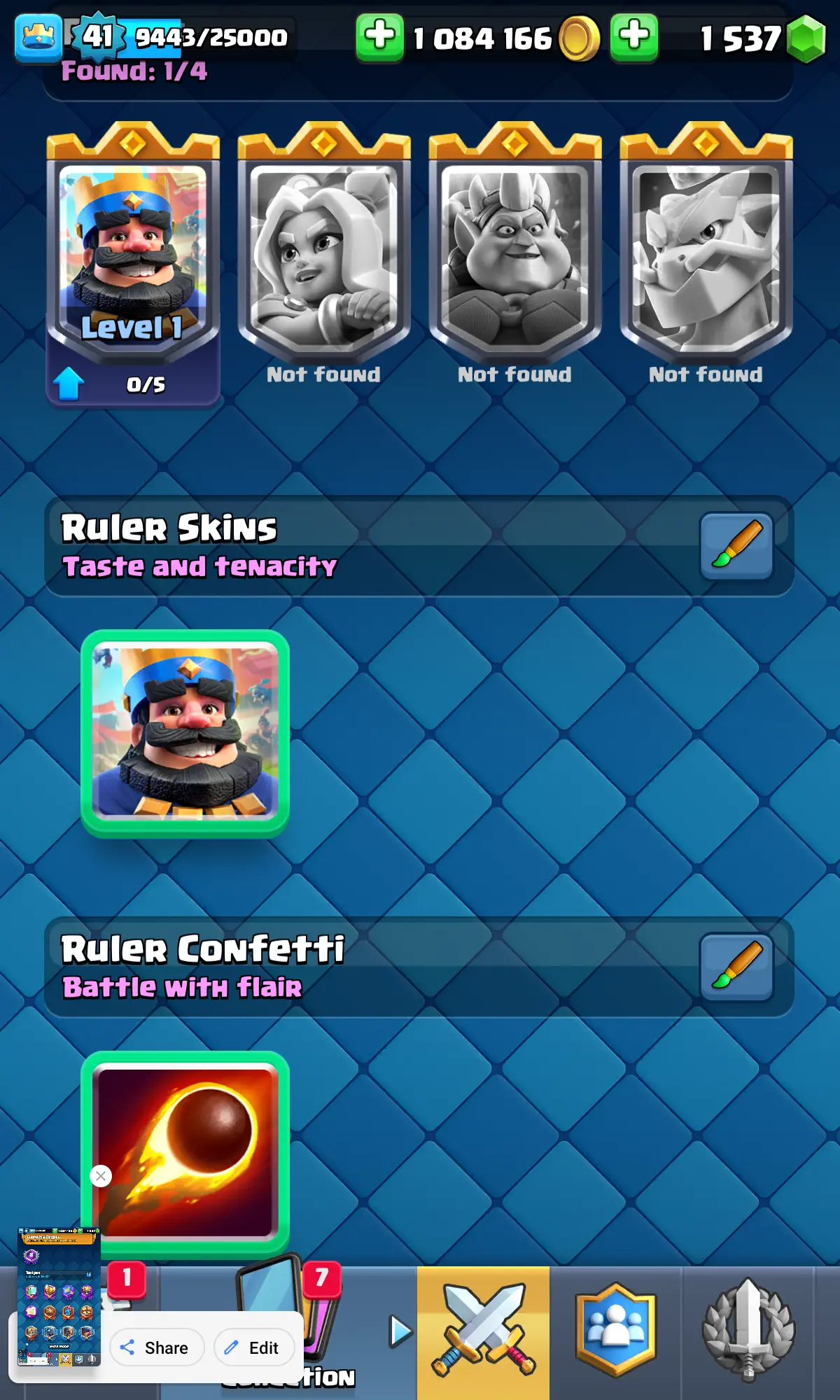Image resolution: width=840 pixels, height=1400 pixels.
Task: Edit the captured screenshot
Action: pos(254,1347)
